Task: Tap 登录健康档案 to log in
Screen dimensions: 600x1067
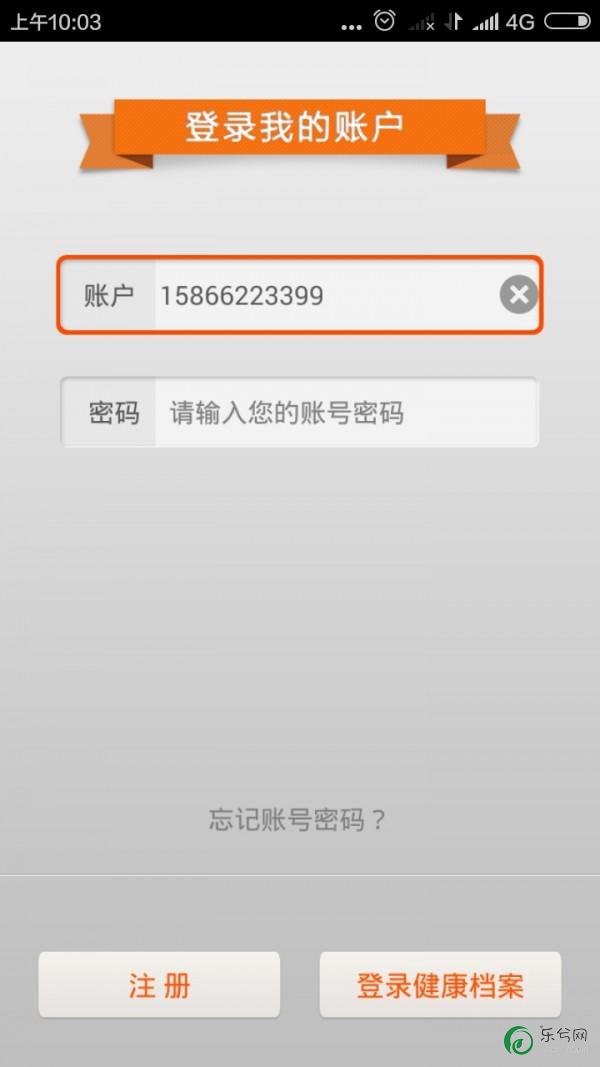Action: click(x=440, y=985)
